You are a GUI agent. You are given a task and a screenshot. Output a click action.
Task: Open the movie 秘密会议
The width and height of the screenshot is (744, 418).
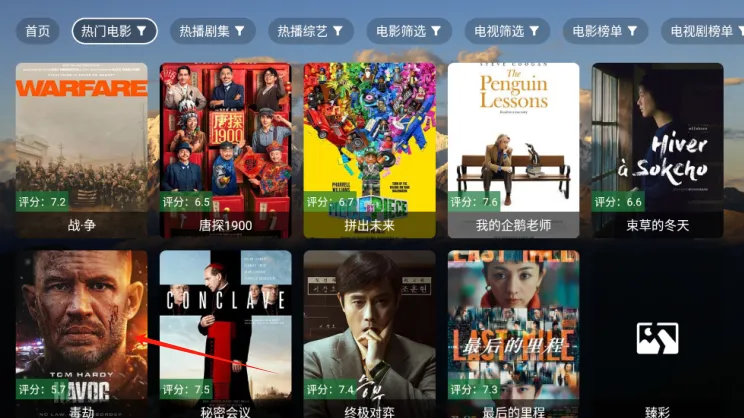click(226, 330)
